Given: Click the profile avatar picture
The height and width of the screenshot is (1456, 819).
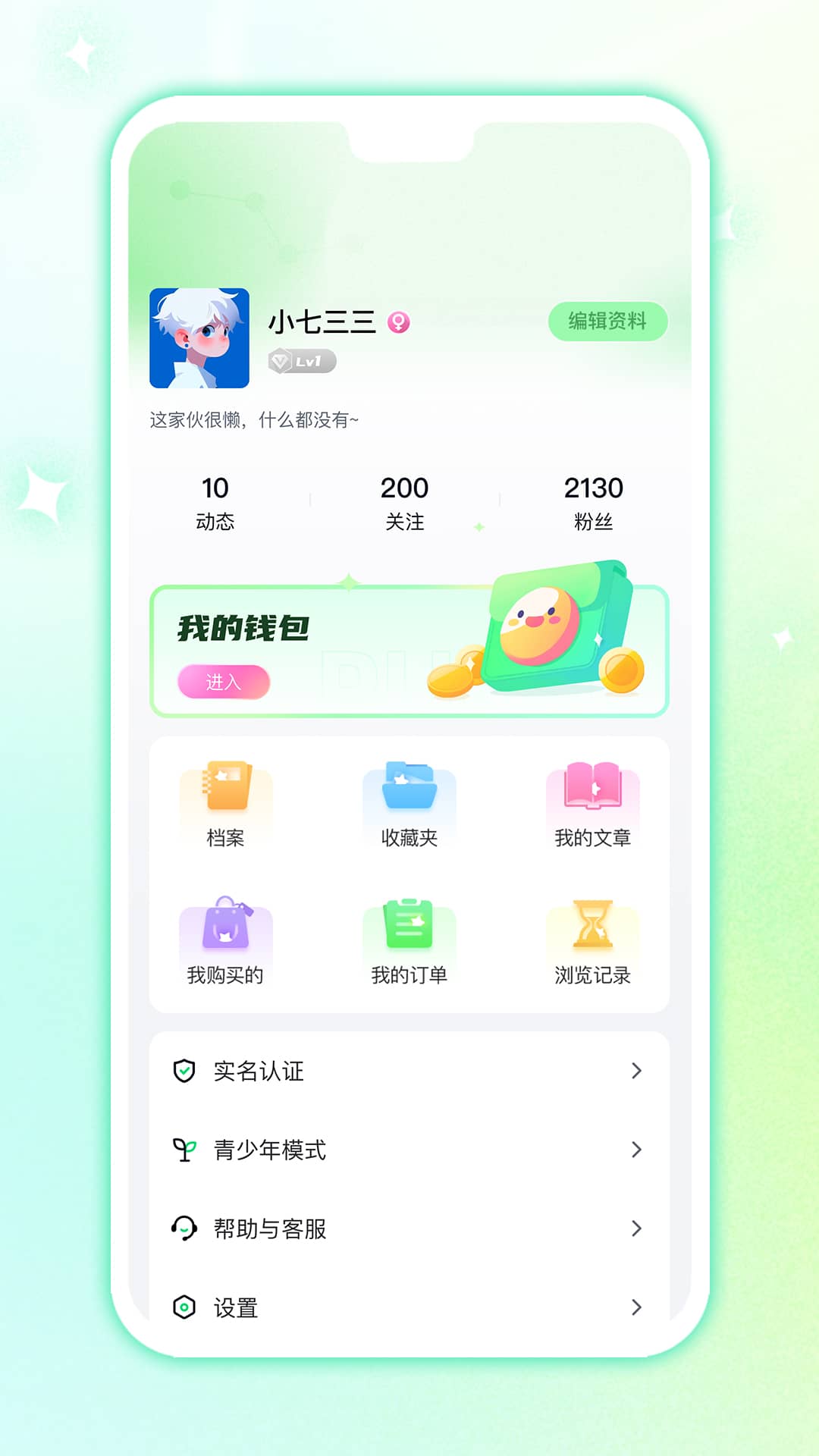Looking at the screenshot, I should [x=199, y=337].
